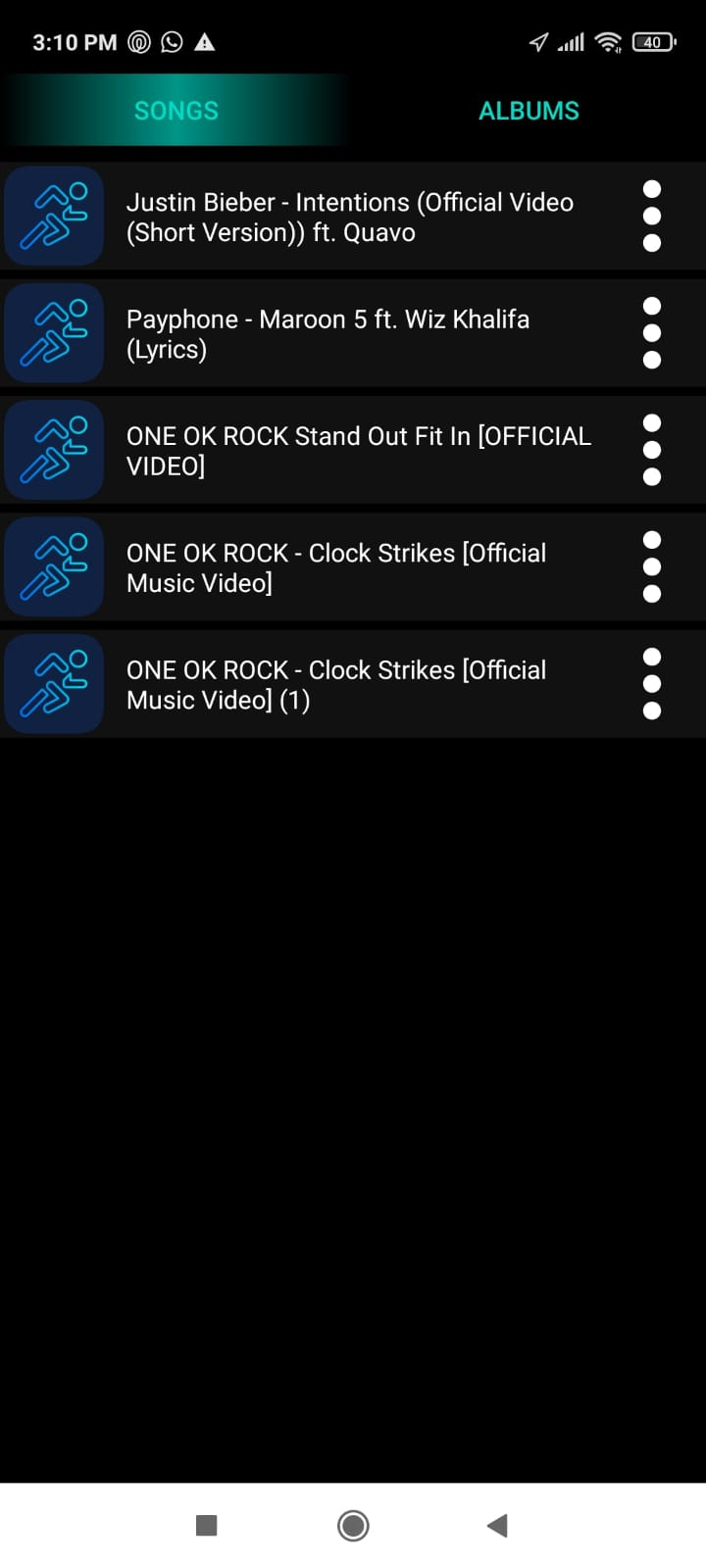Open Payphone - Maroon 5 song
The height and width of the screenshot is (1568, 706).
(x=328, y=334)
